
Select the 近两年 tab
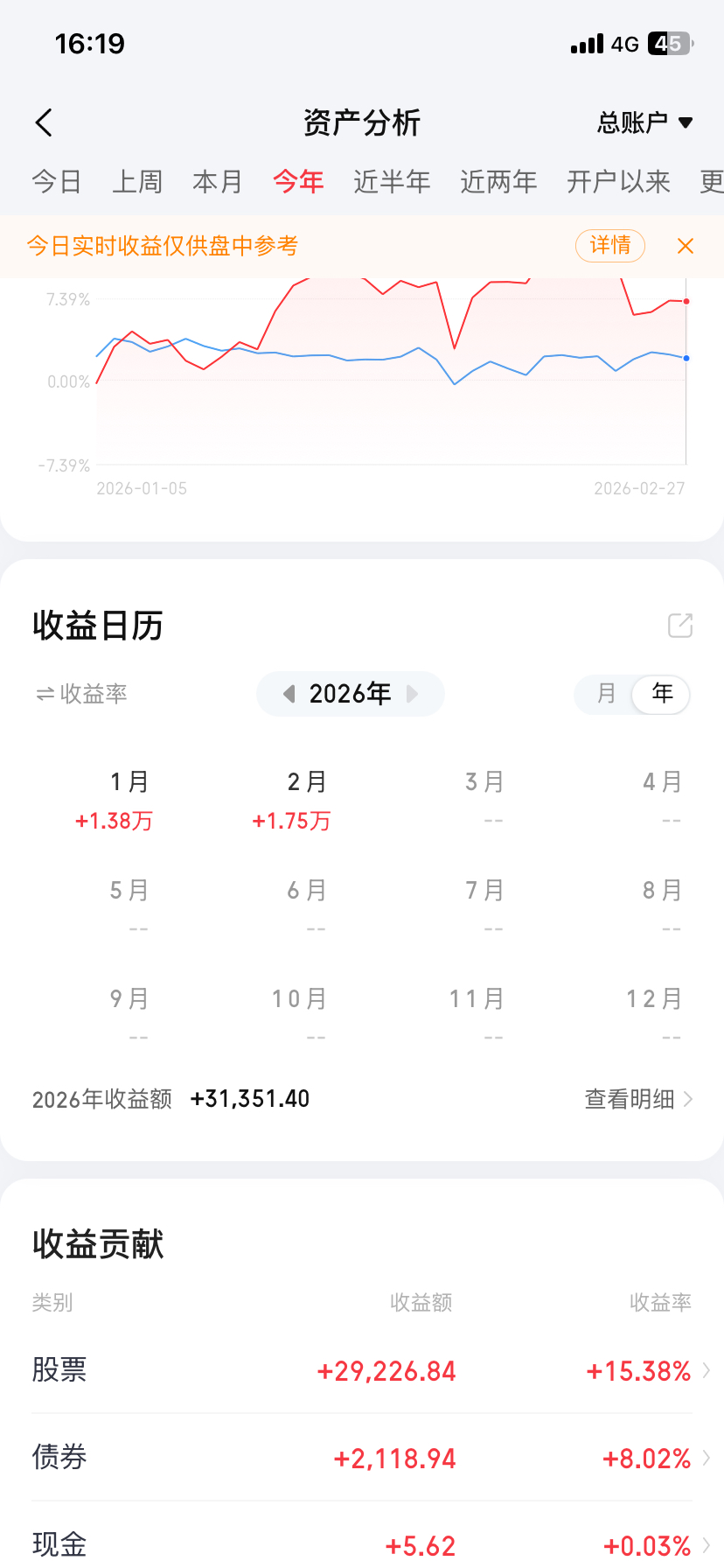pos(498,182)
